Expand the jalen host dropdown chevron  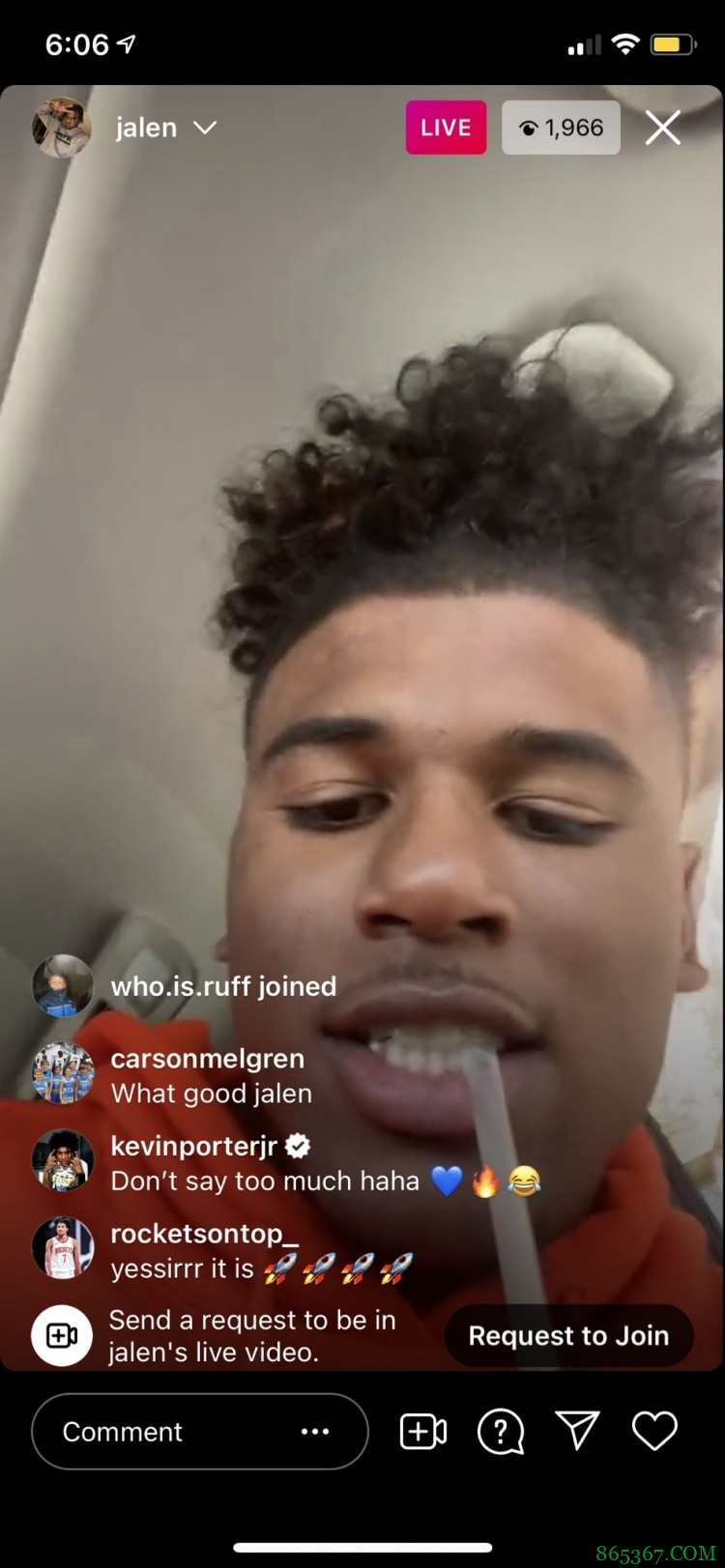[205, 128]
